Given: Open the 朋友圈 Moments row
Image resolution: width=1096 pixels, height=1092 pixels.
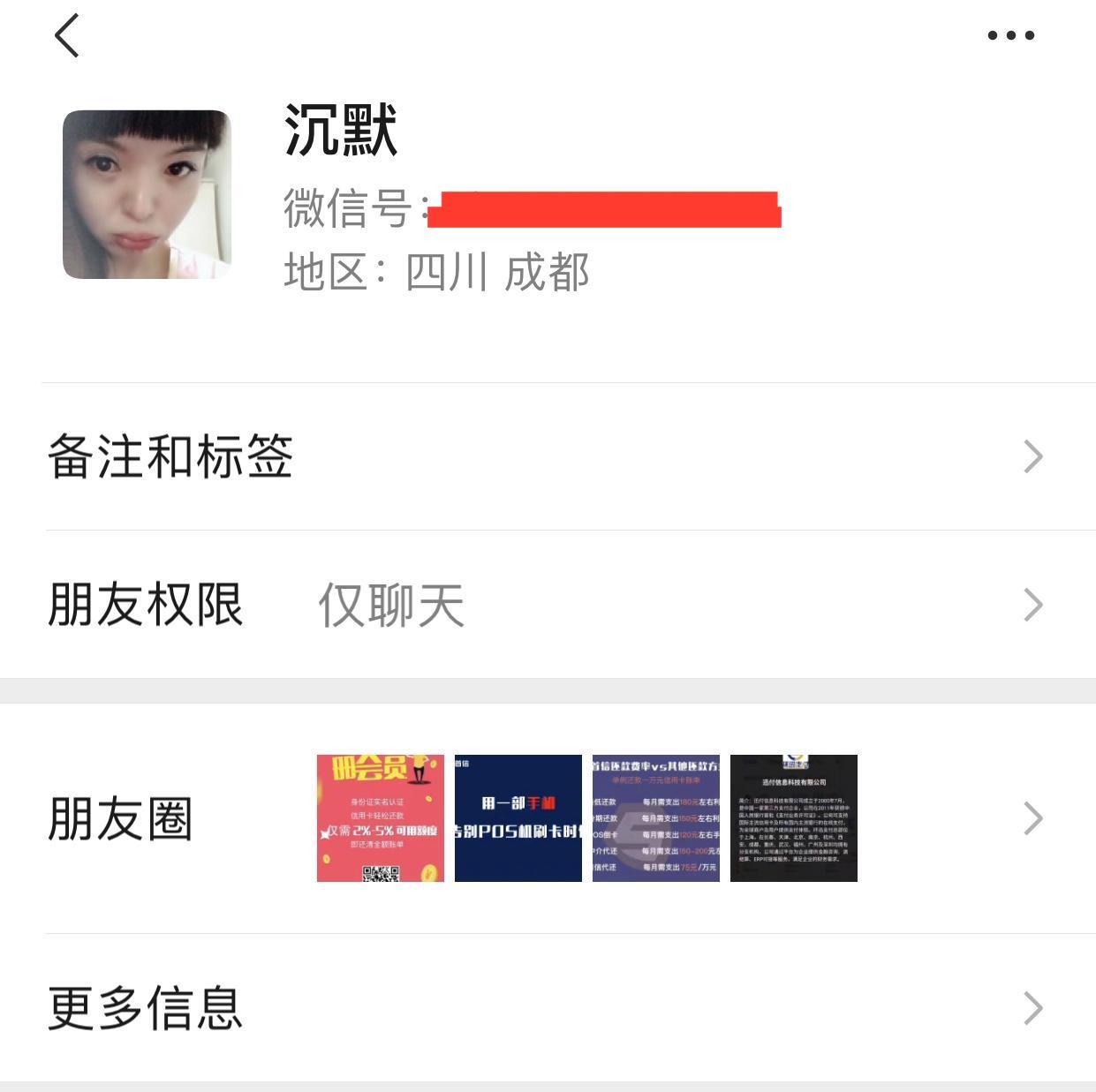Looking at the screenshot, I should click(548, 818).
